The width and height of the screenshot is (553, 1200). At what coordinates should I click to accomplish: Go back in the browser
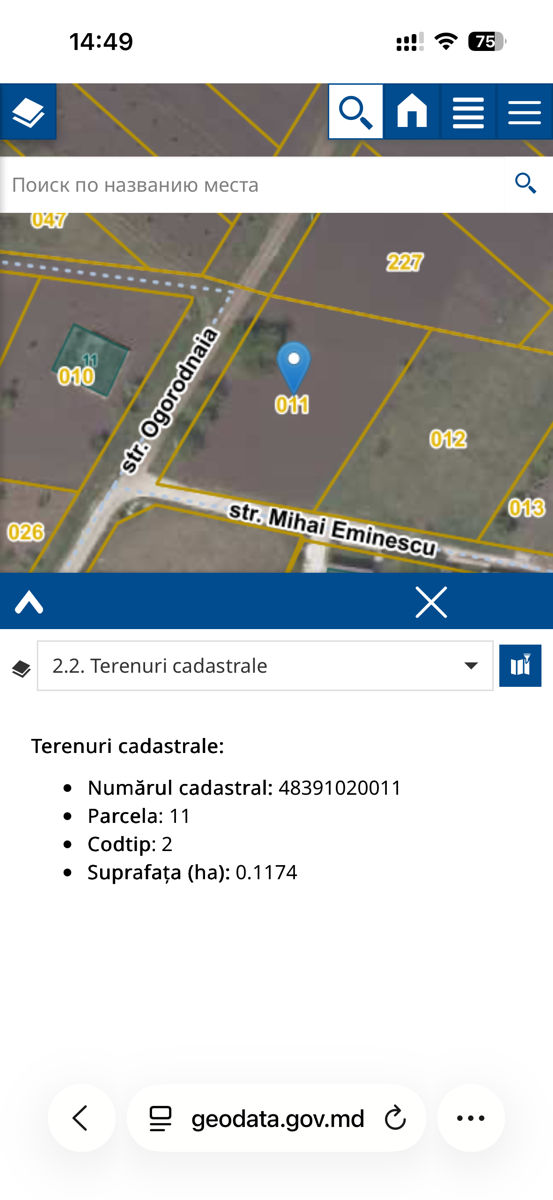coord(81,1118)
